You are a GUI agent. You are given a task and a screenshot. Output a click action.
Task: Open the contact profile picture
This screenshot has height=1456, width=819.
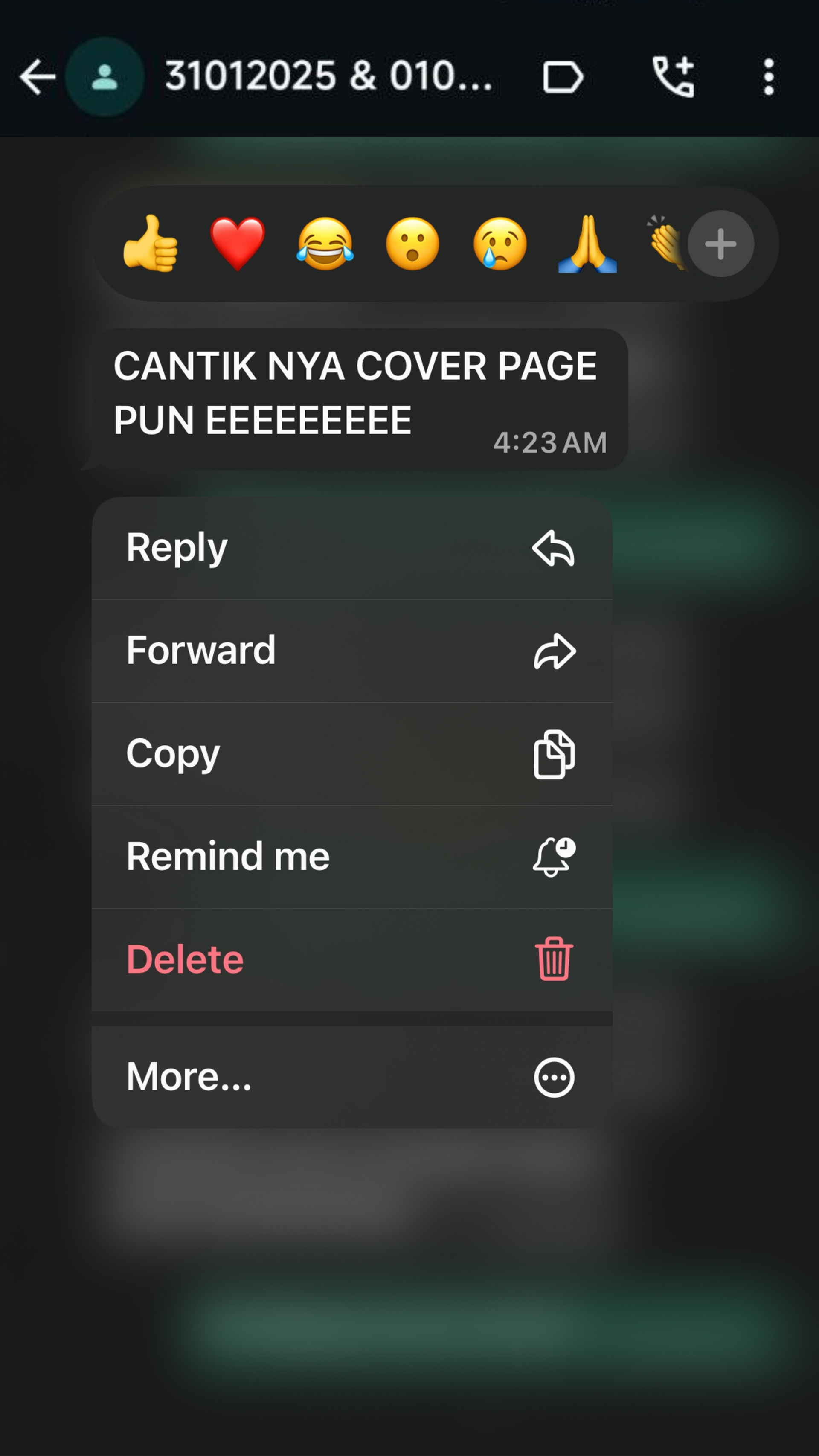click(x=105, y=77)
